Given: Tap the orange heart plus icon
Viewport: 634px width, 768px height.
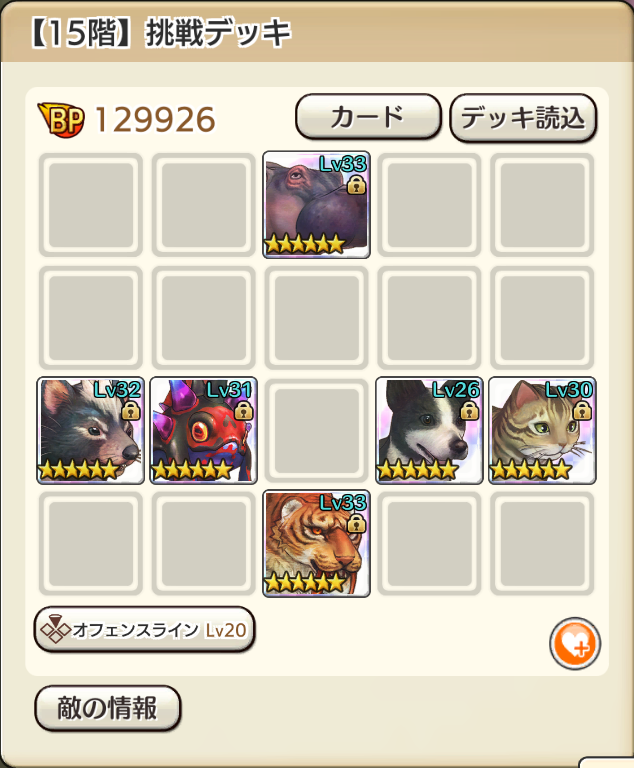Looking at the screenshot, I should click(x=575, y=643).
